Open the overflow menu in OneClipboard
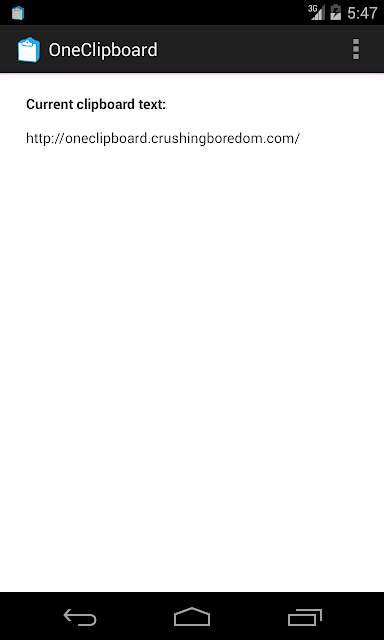 355,49
